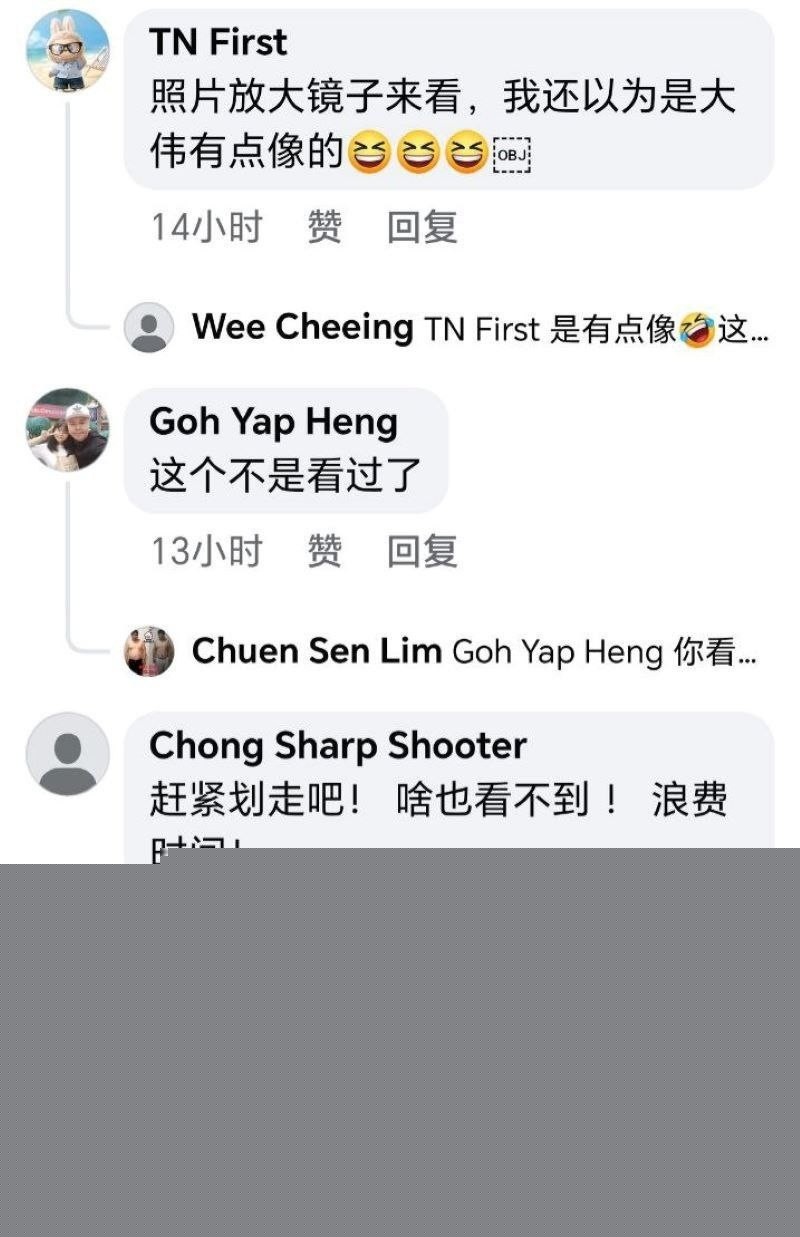
Task: Like TN First's comment using 赞
Action: pos(326,228)
